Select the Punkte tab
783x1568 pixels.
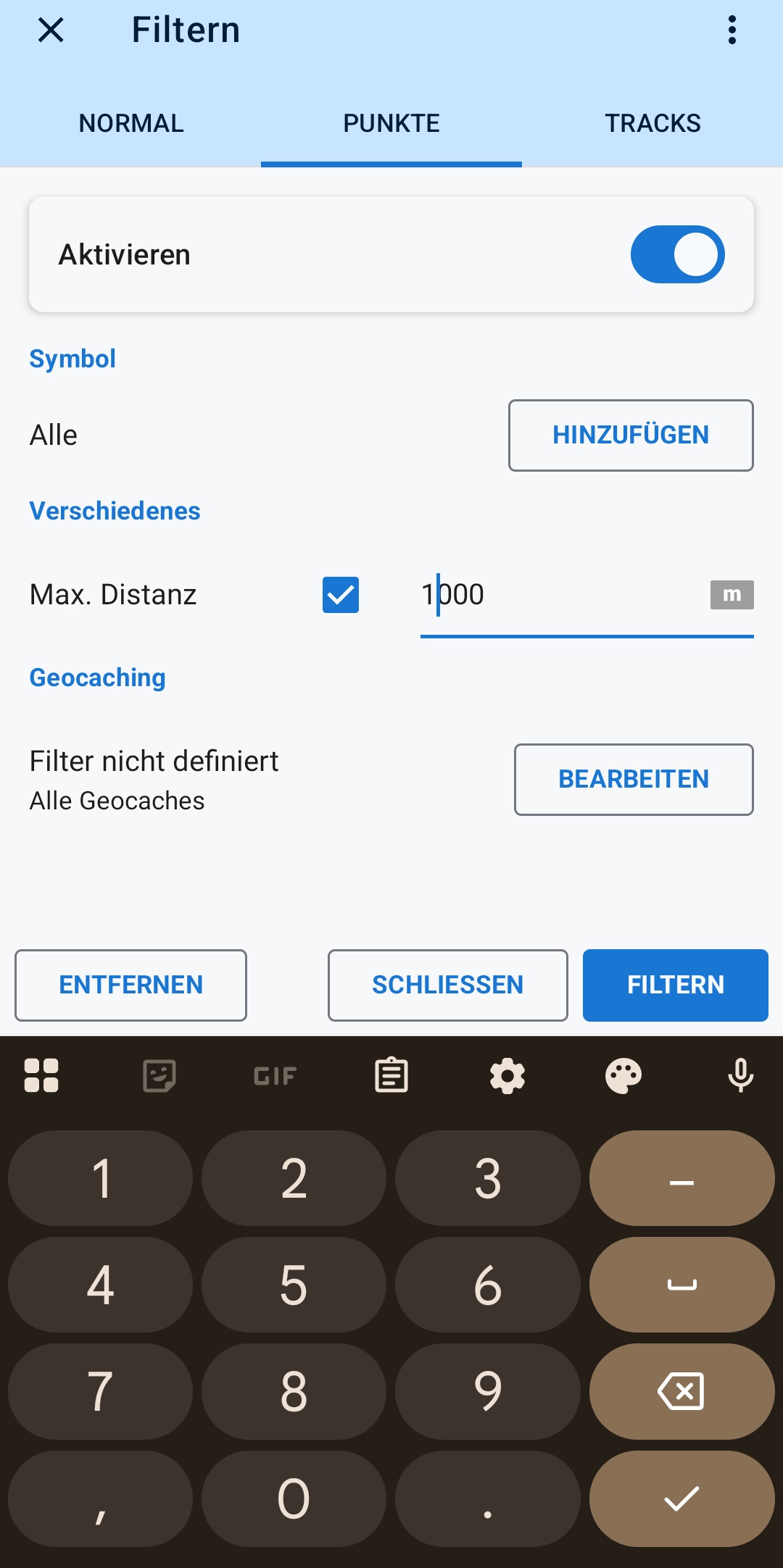point(391,123)
